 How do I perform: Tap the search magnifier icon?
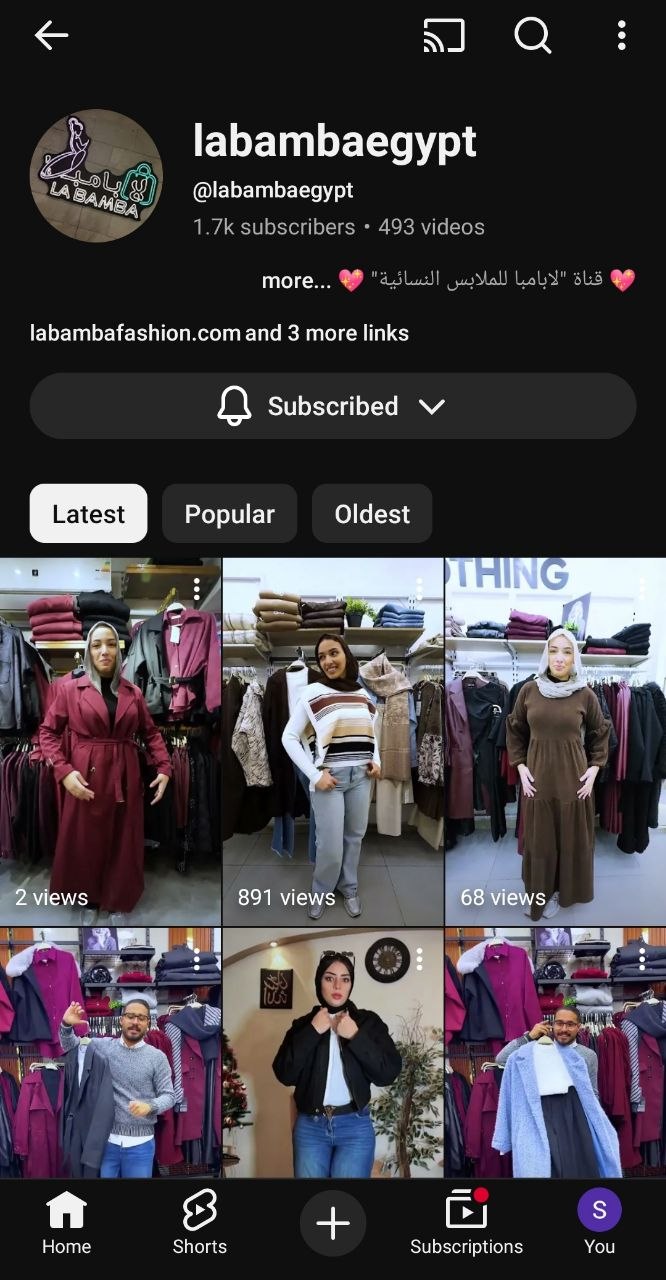click(x=533, y=36)
